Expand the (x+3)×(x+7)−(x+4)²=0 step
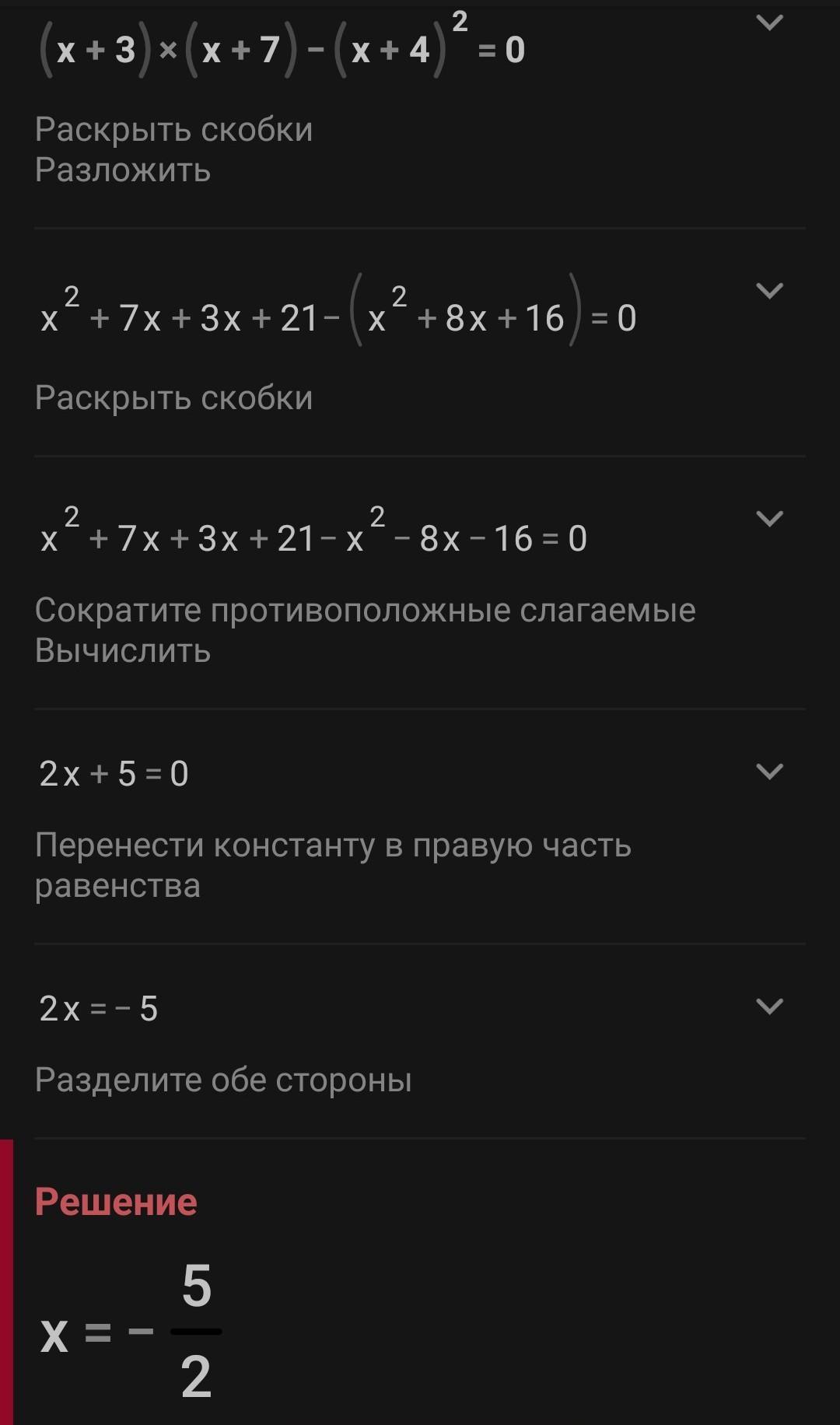The width and height of the screenshot is (840, 1425). (x=768, y=23)
